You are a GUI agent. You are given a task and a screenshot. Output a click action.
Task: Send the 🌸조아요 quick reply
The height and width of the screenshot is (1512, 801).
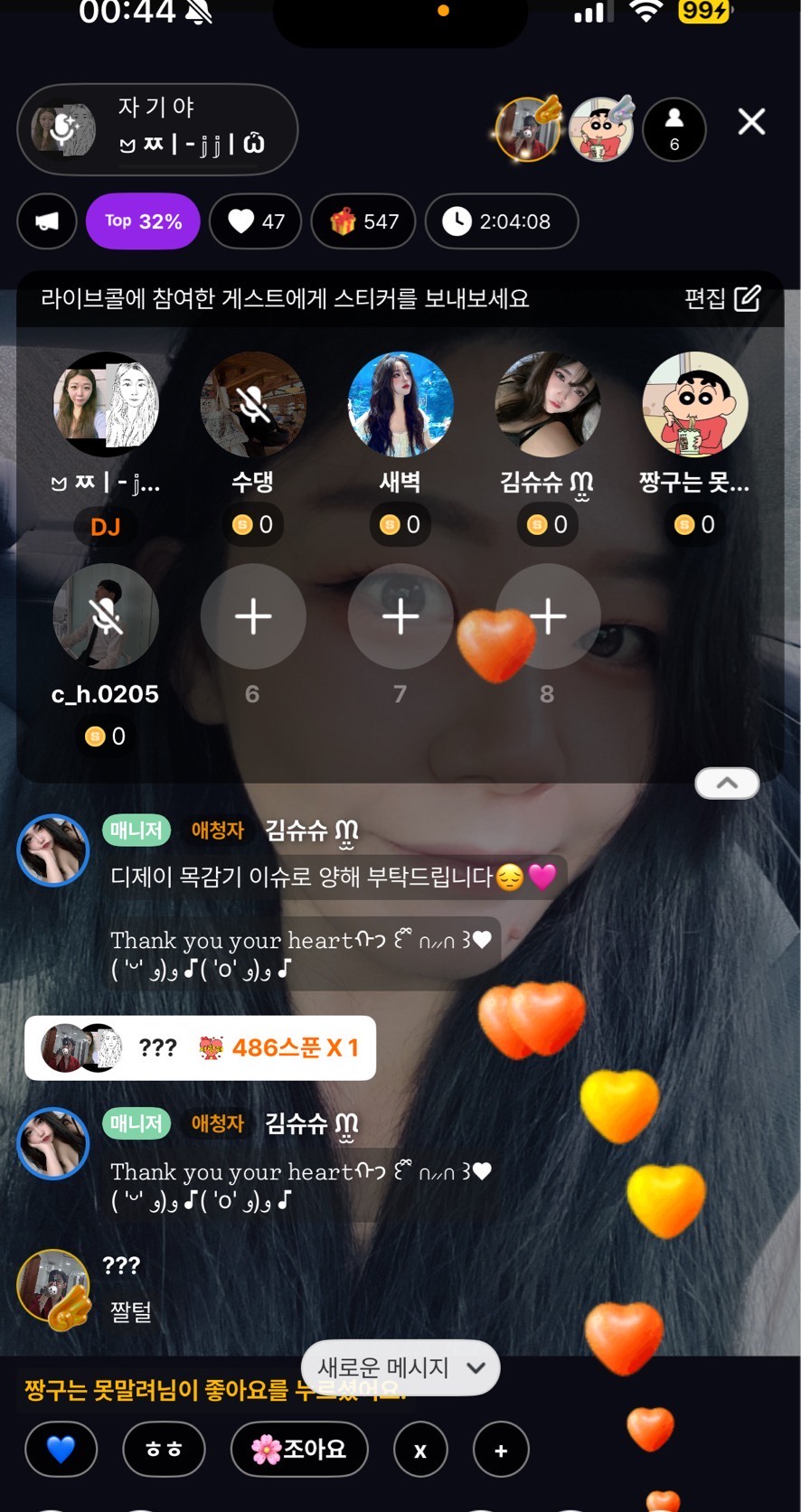299,1450
